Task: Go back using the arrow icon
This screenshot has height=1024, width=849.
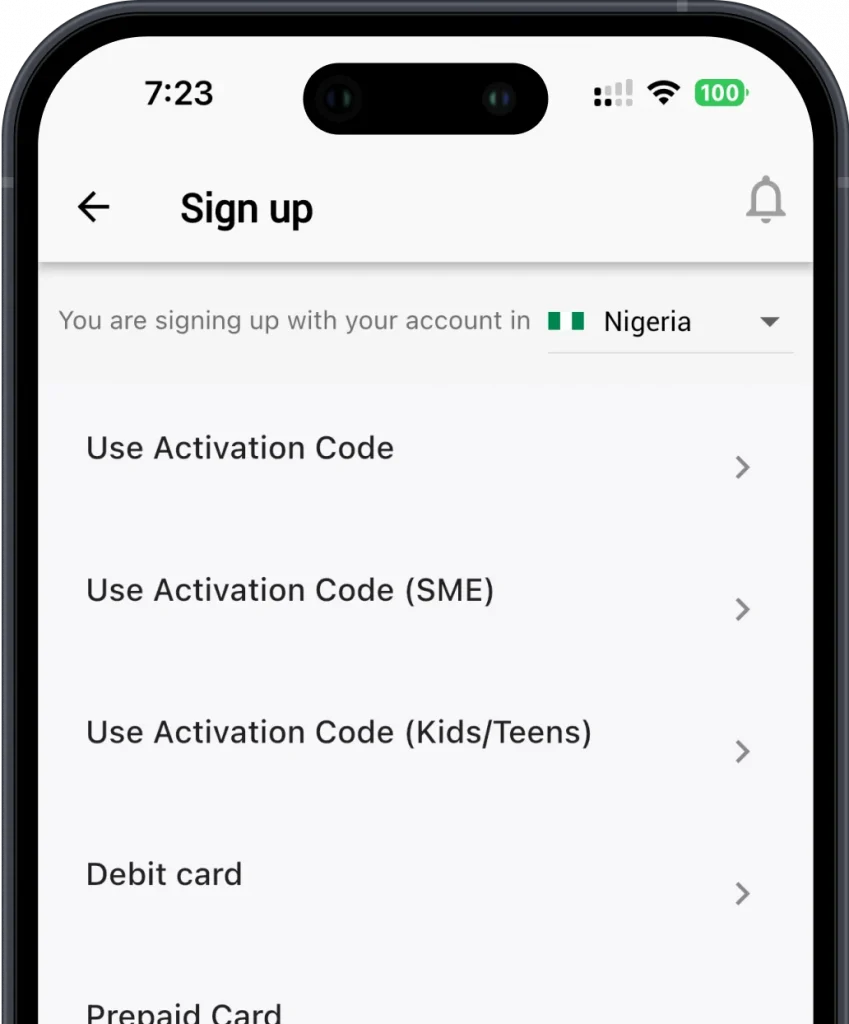Action: click(x=94, y=207)
